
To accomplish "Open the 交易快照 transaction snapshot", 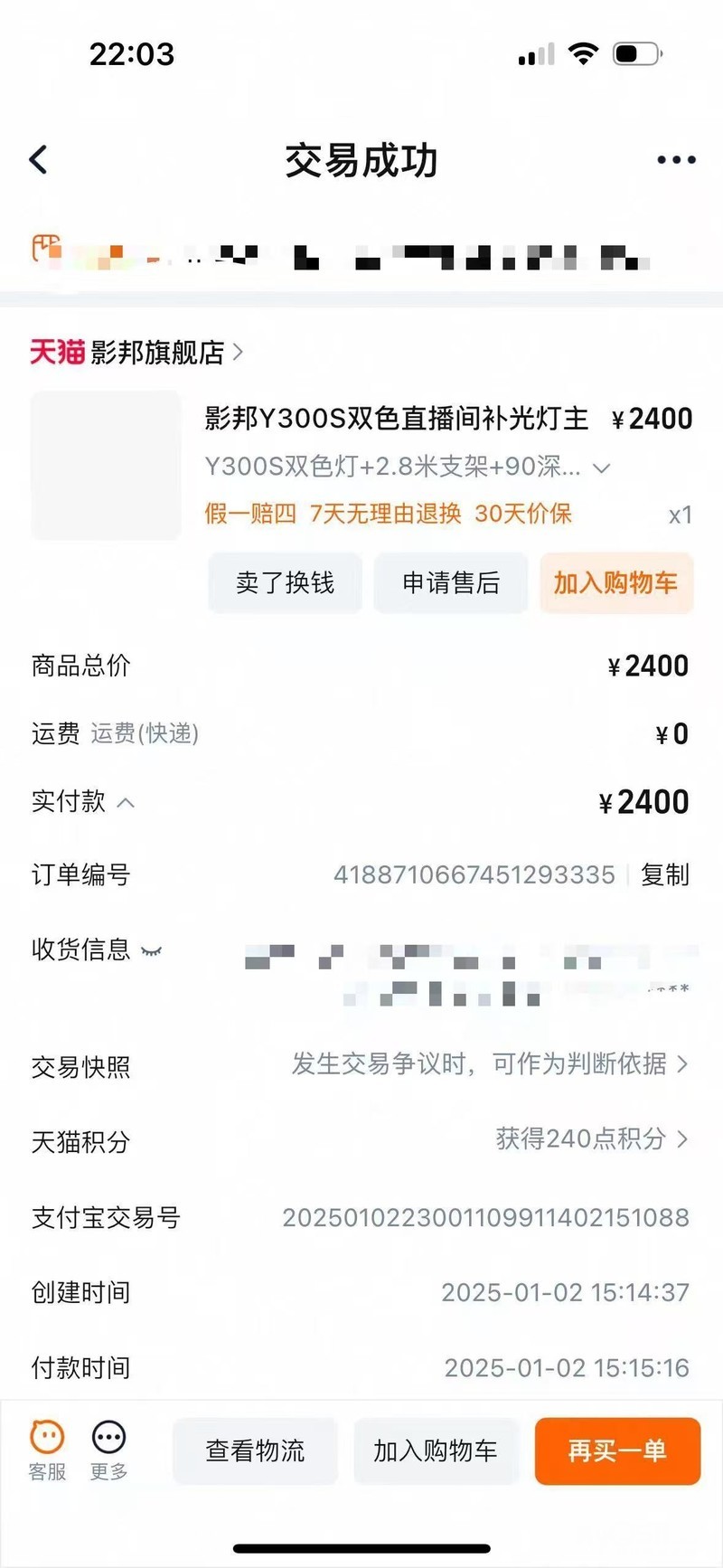I will 488,1064.
